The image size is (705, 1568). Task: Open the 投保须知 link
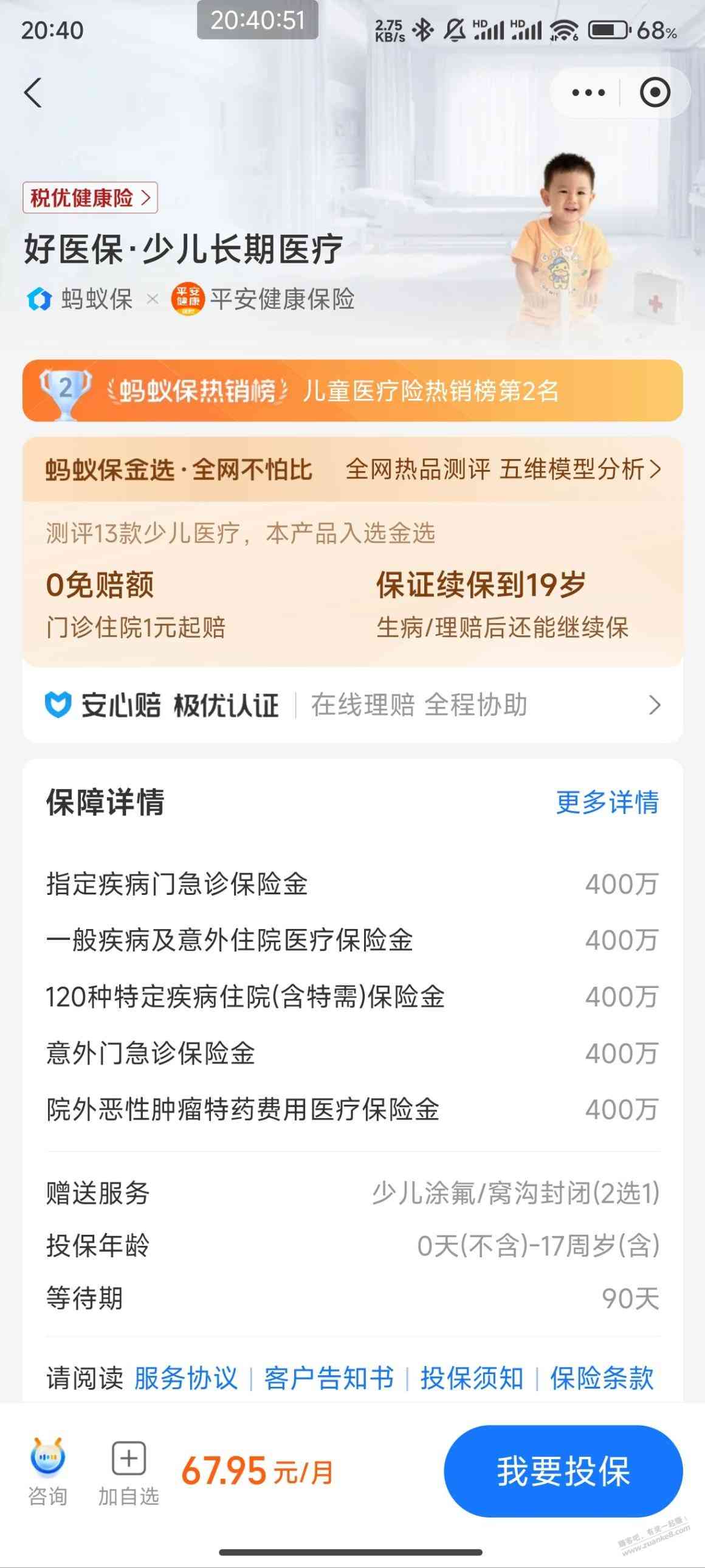(472, 1379)
